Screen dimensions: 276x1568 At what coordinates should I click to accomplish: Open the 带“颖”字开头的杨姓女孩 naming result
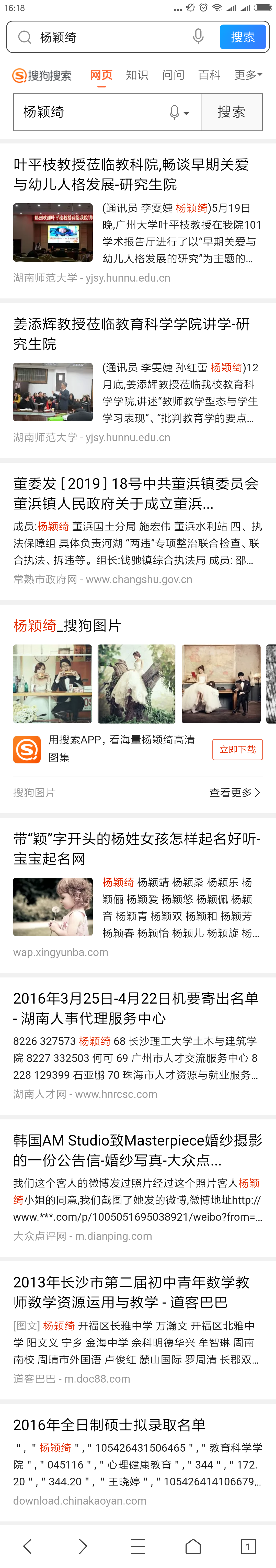[137, 849]
